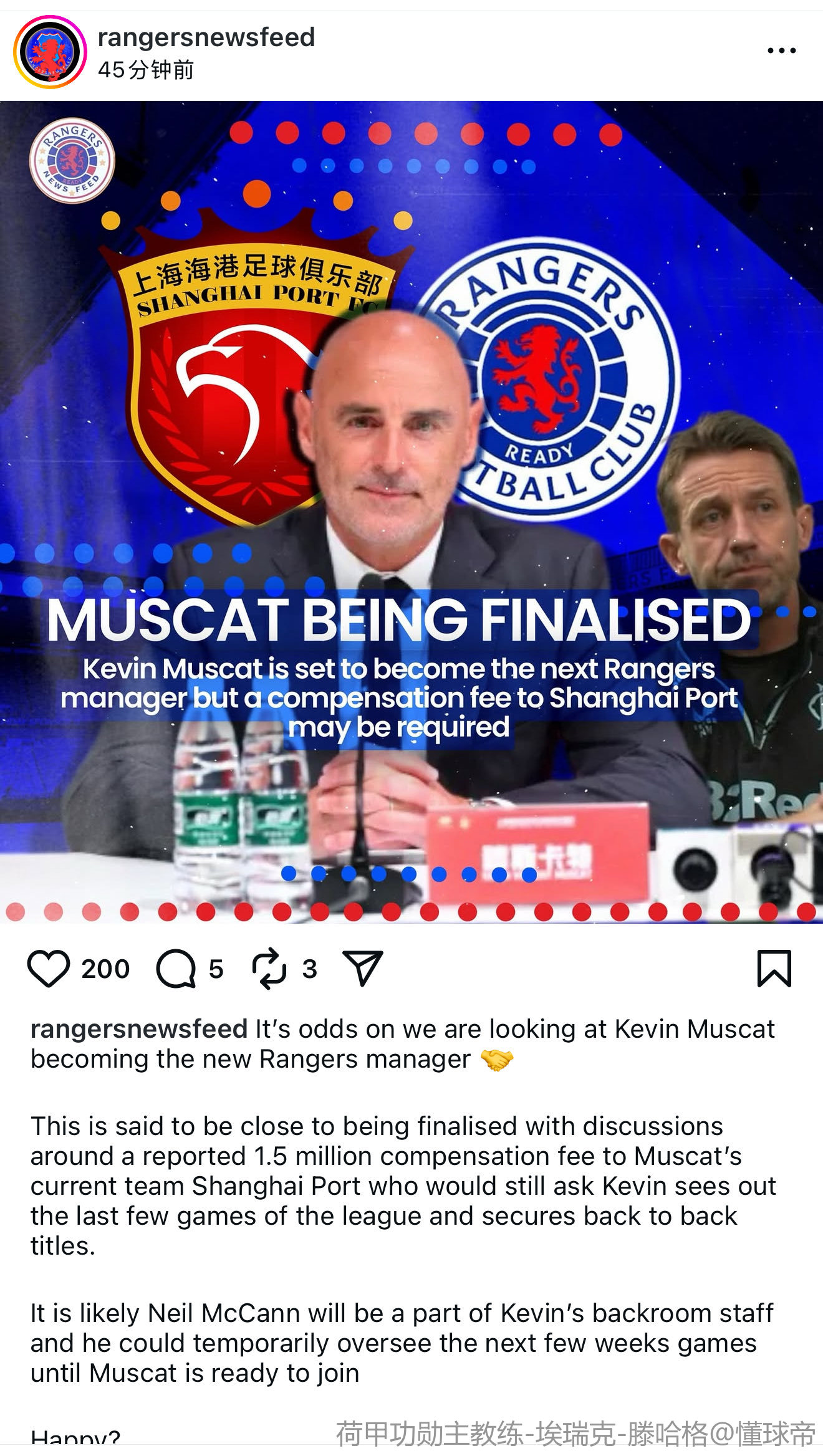Open the post overflow menu
Image resolution: width=823 pixels, height=1456 pixels.
click(x=781, y=51)
